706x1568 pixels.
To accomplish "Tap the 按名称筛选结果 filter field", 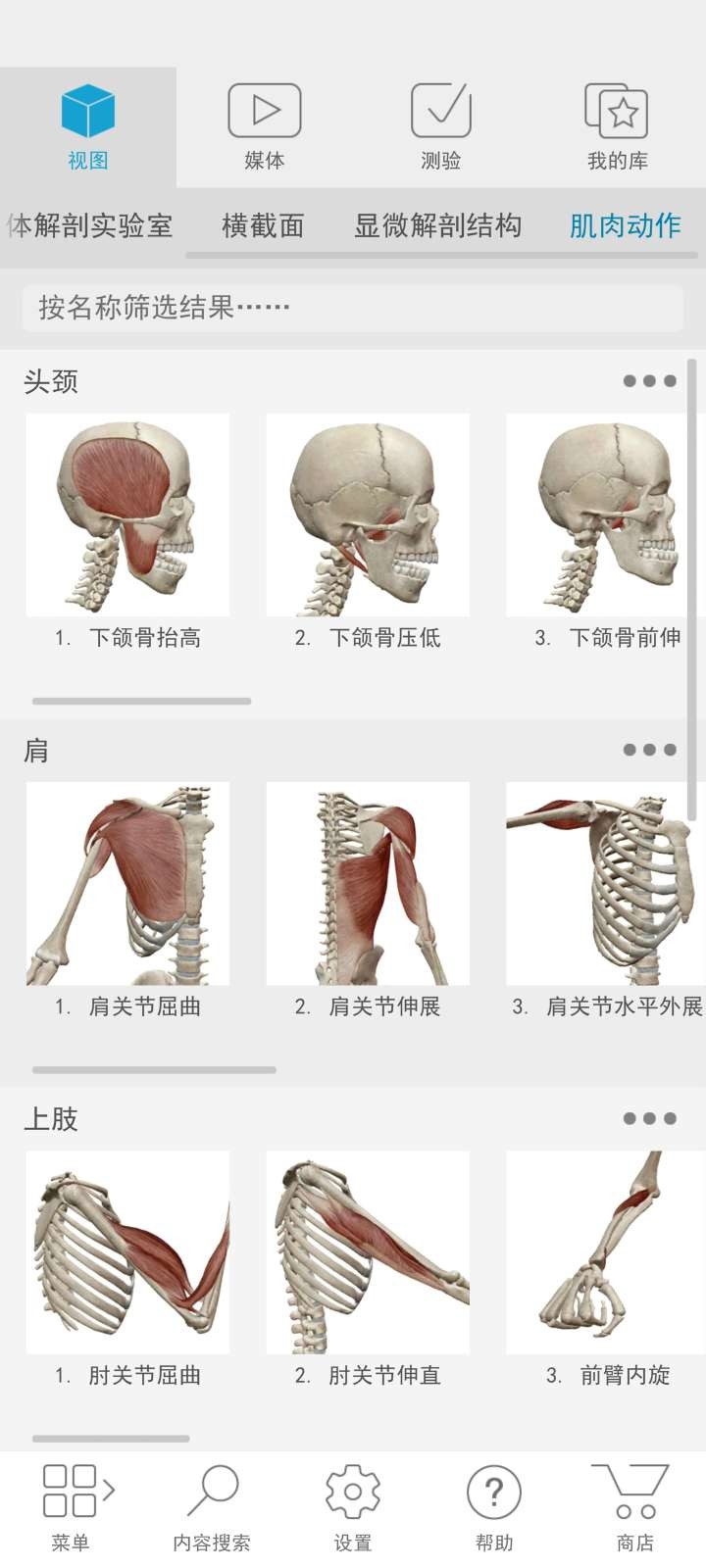I will (352, 309).
